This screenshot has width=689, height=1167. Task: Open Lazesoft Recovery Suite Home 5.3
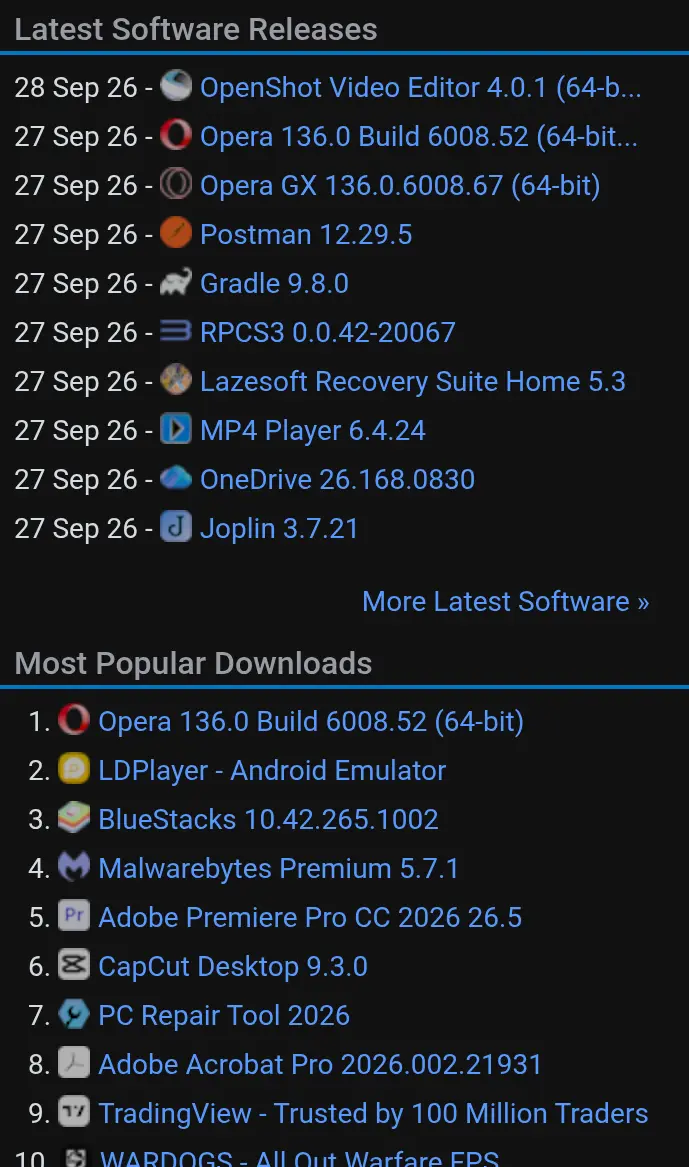click(x=413, y=382)
